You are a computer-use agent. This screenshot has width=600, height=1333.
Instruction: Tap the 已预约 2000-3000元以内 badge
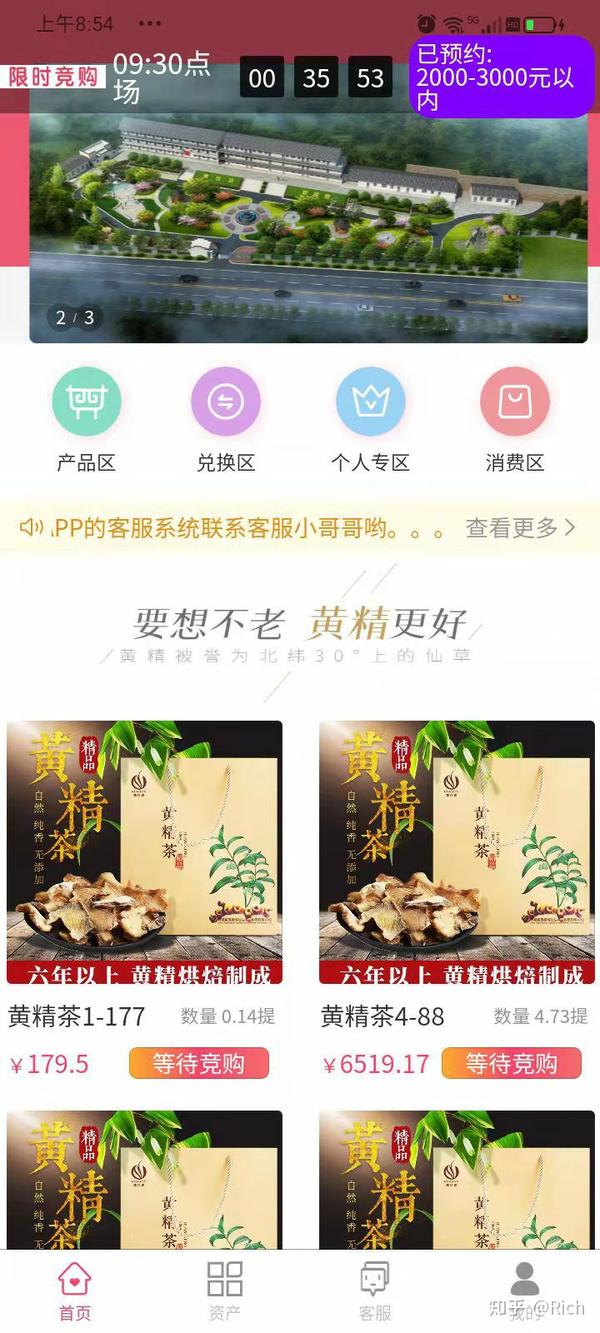(502, 77)
